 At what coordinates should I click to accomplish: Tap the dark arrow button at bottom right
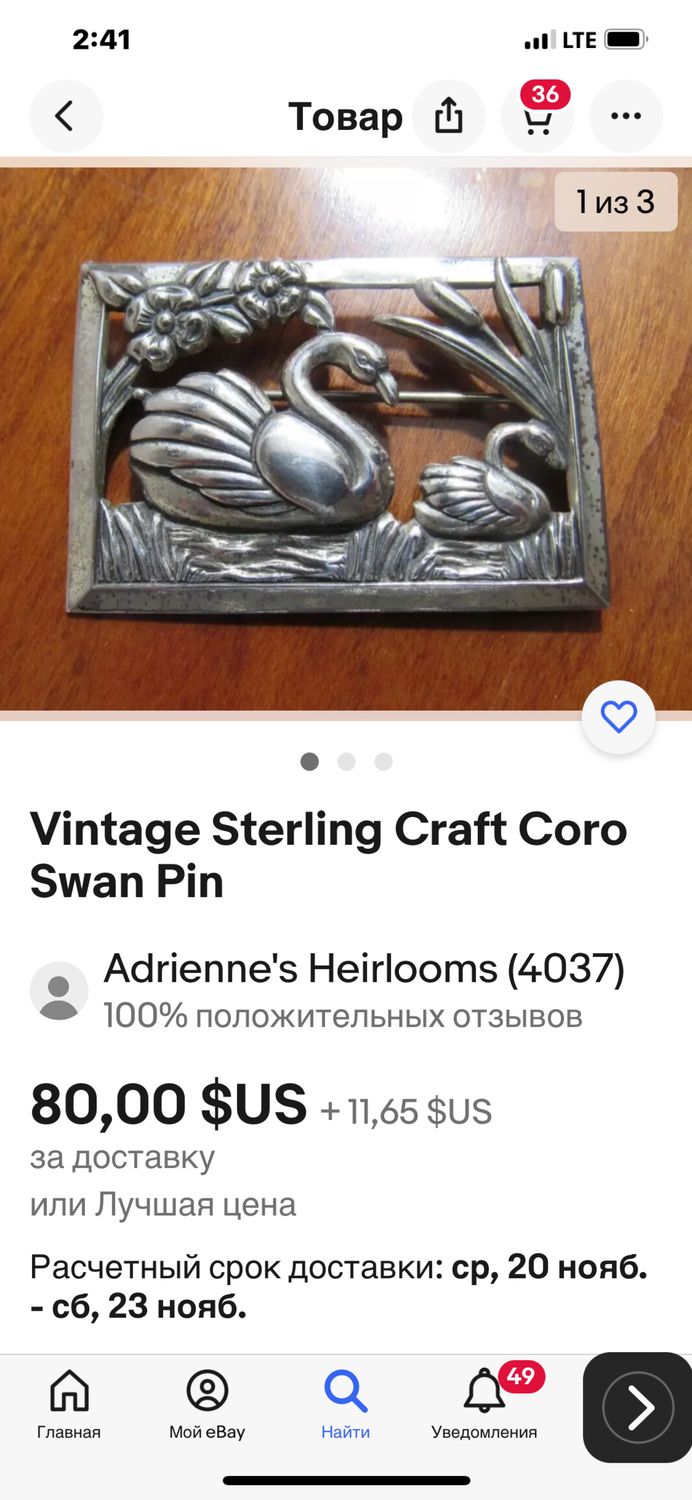tap(638, 1408)
